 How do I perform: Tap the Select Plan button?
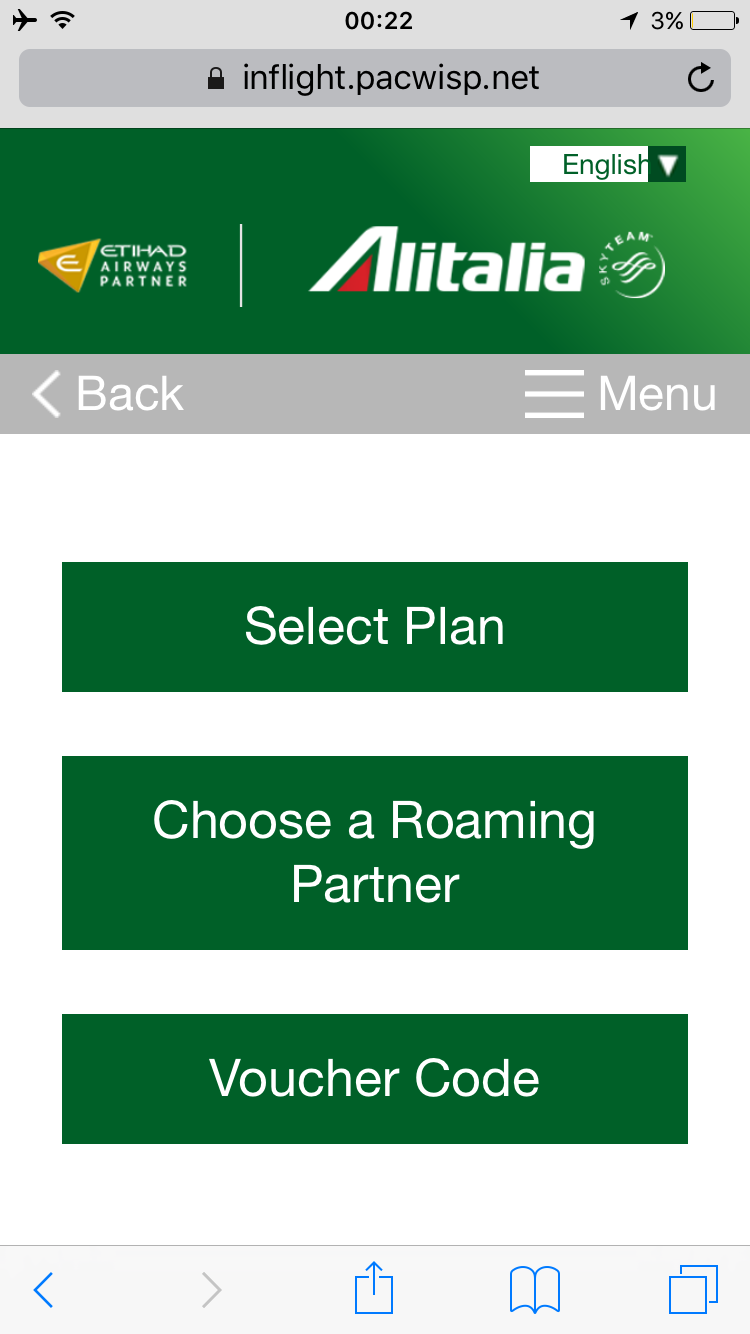(375, 627)
